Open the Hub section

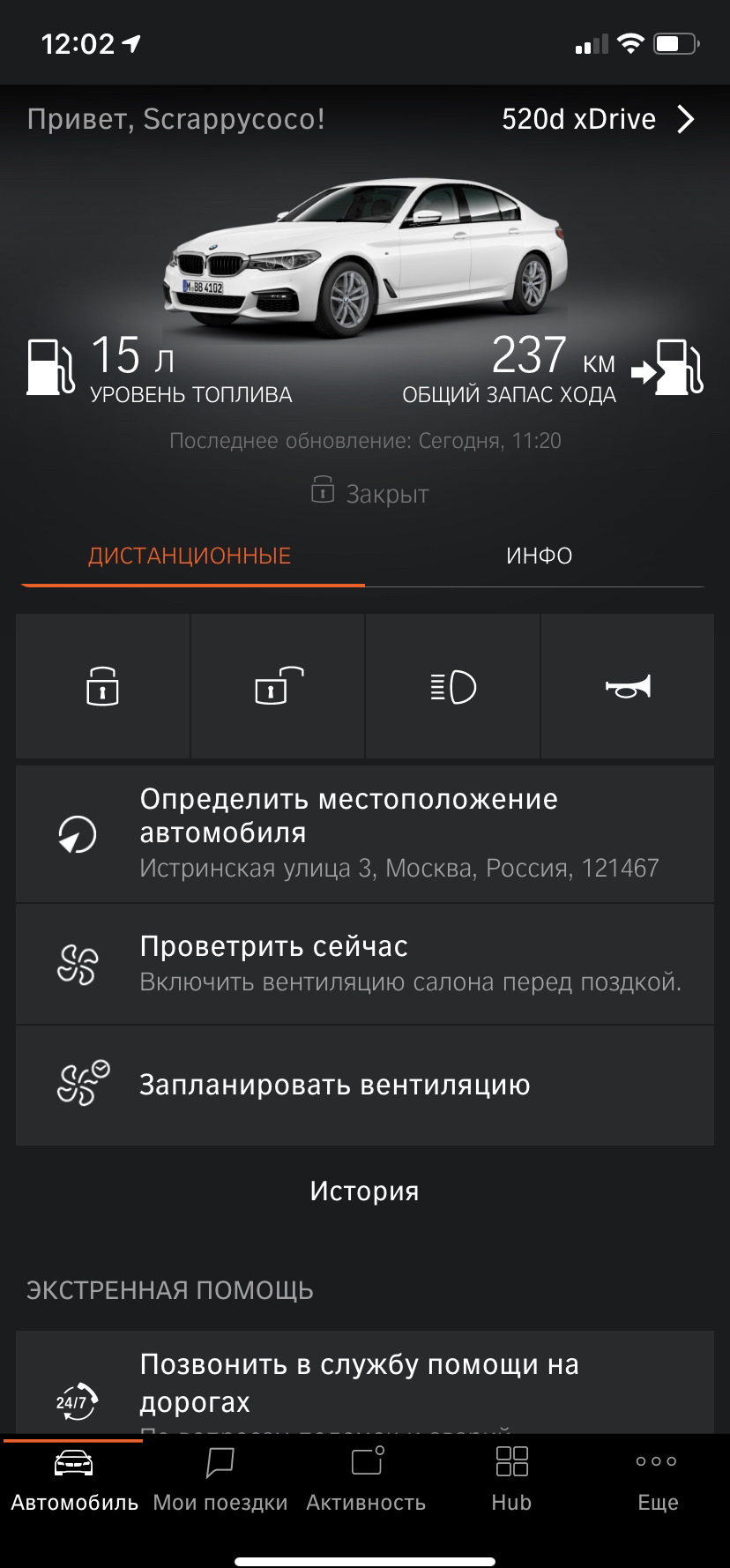point(510,1477)
